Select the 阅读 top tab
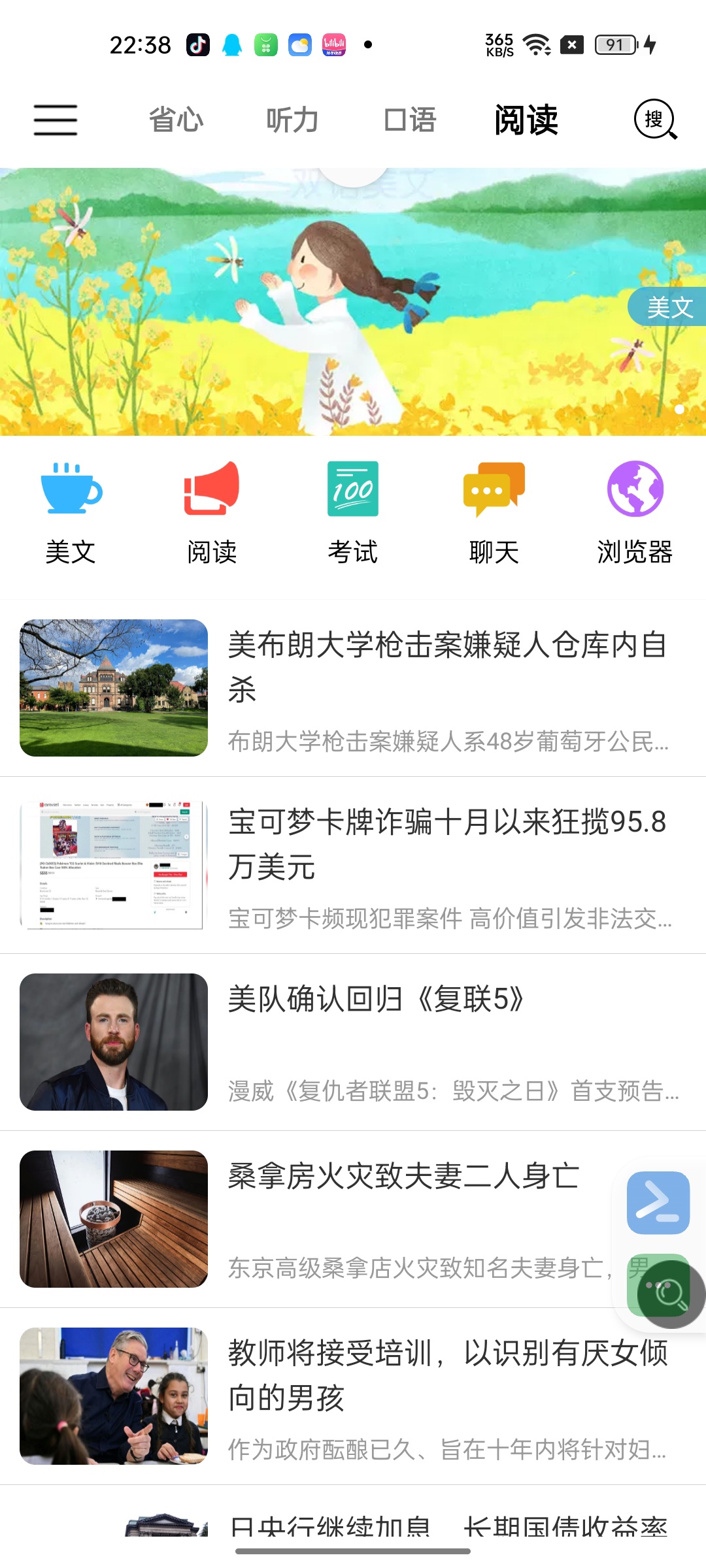This screenshot has height=1568, width=706. click(x=526, y=120)
